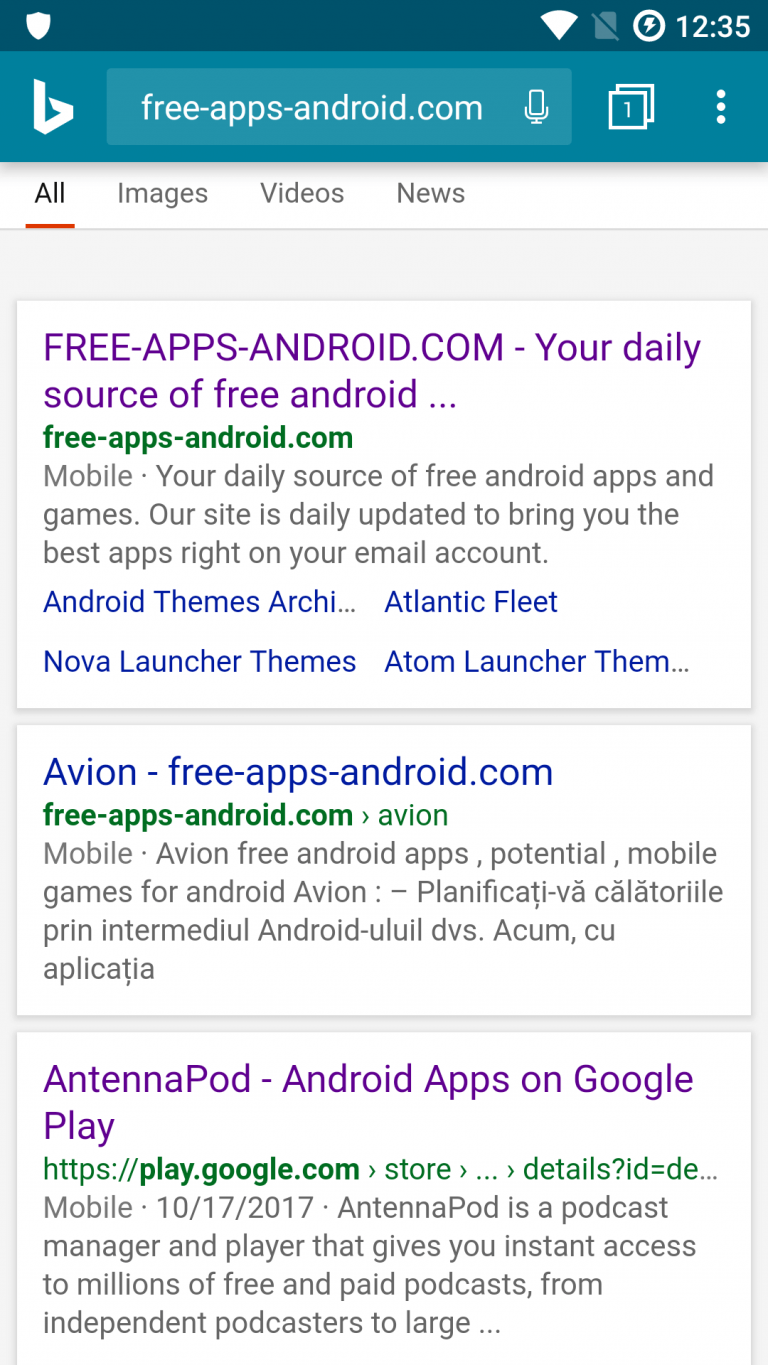The width and height of the screenshot is (768, 1365).
Task: Select the All results tab
Action: pos(50,193)
